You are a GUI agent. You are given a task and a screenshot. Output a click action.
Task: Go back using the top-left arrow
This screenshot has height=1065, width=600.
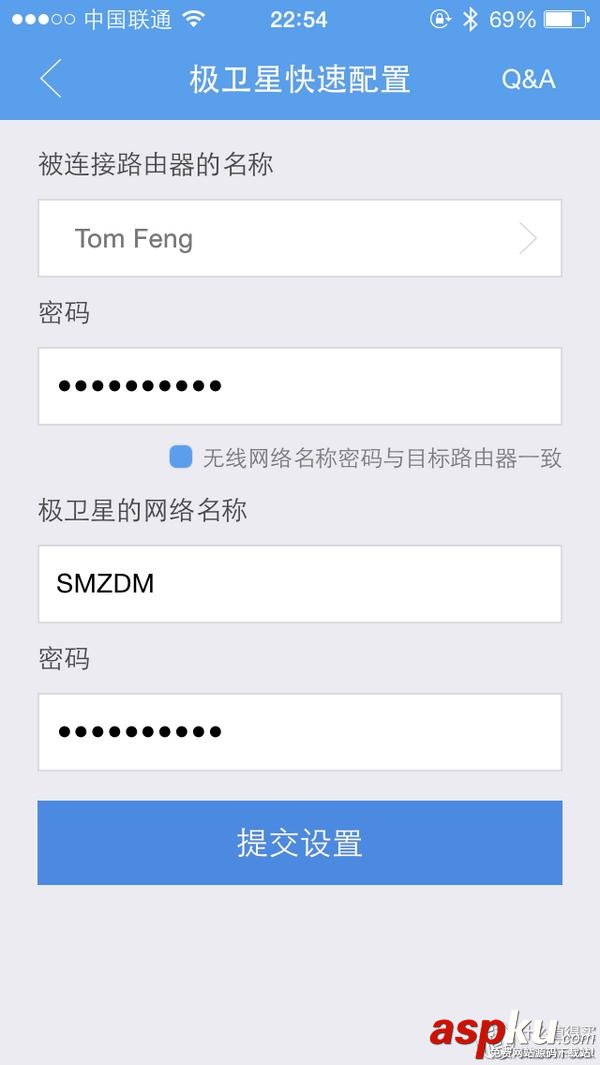(x=50, y=79)
